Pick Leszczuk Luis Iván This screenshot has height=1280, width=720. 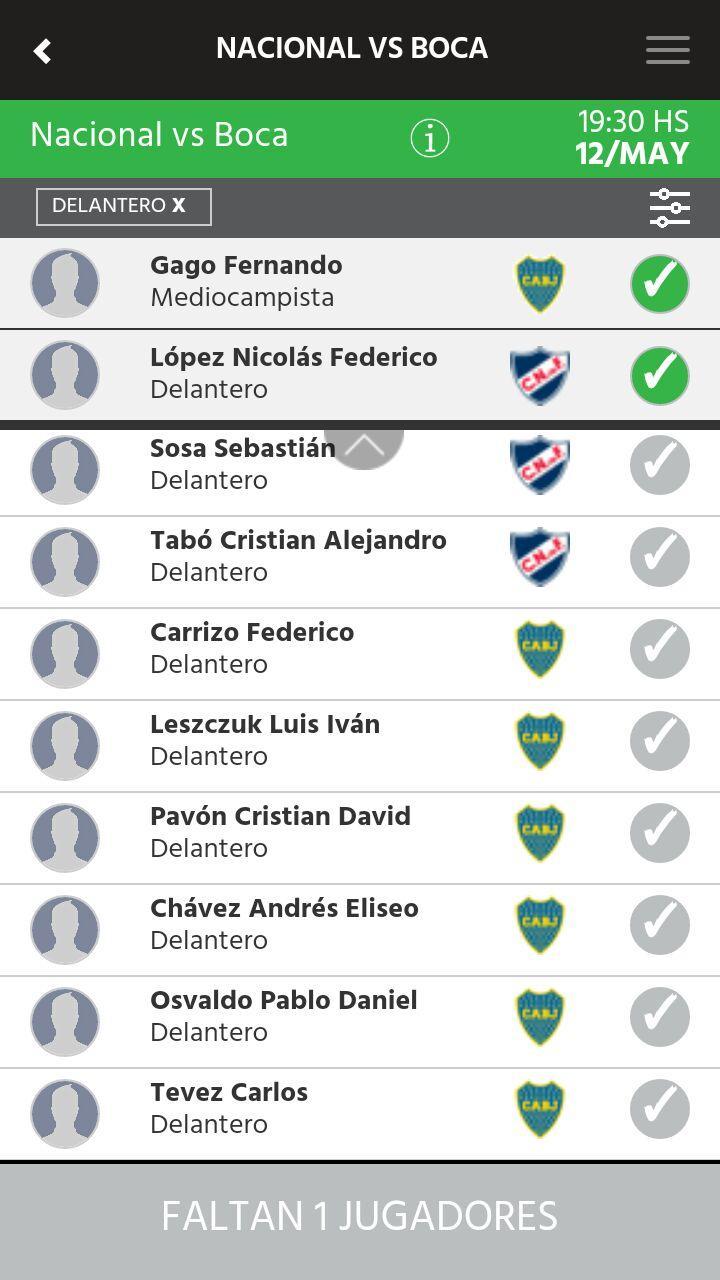[x=659, y=741]
